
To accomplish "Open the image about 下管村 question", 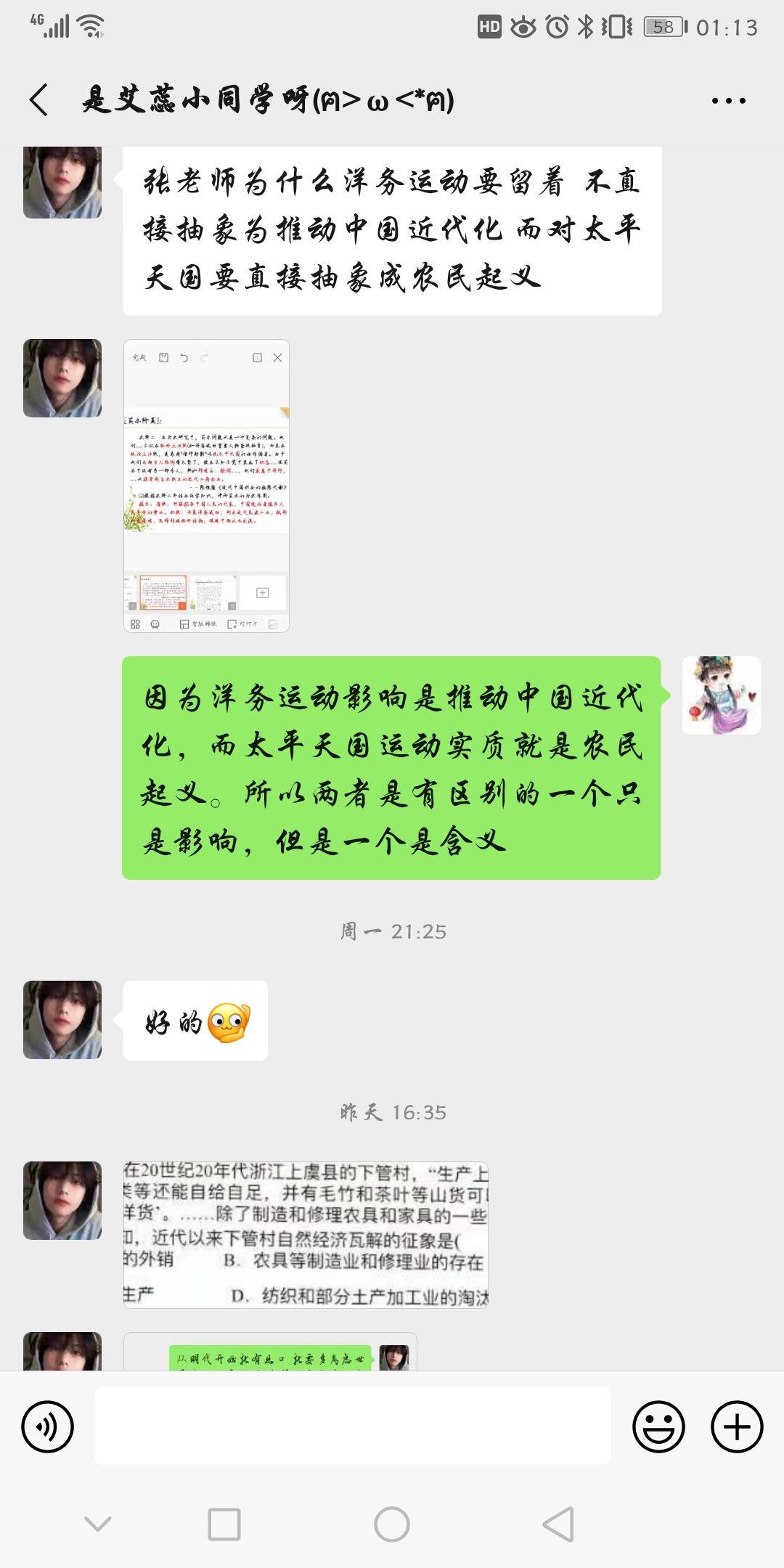I will click(306, 1234).
